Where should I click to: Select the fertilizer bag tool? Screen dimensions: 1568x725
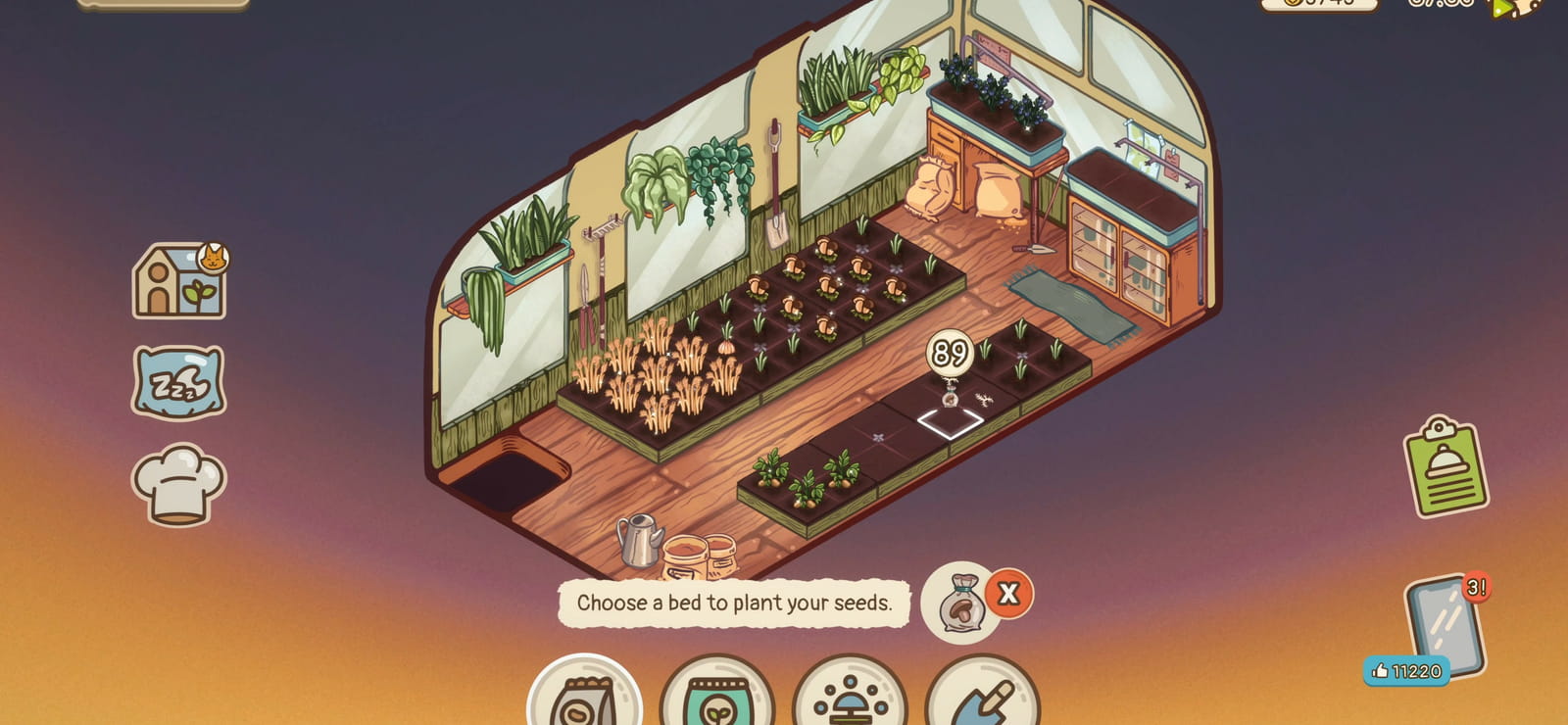717,692
